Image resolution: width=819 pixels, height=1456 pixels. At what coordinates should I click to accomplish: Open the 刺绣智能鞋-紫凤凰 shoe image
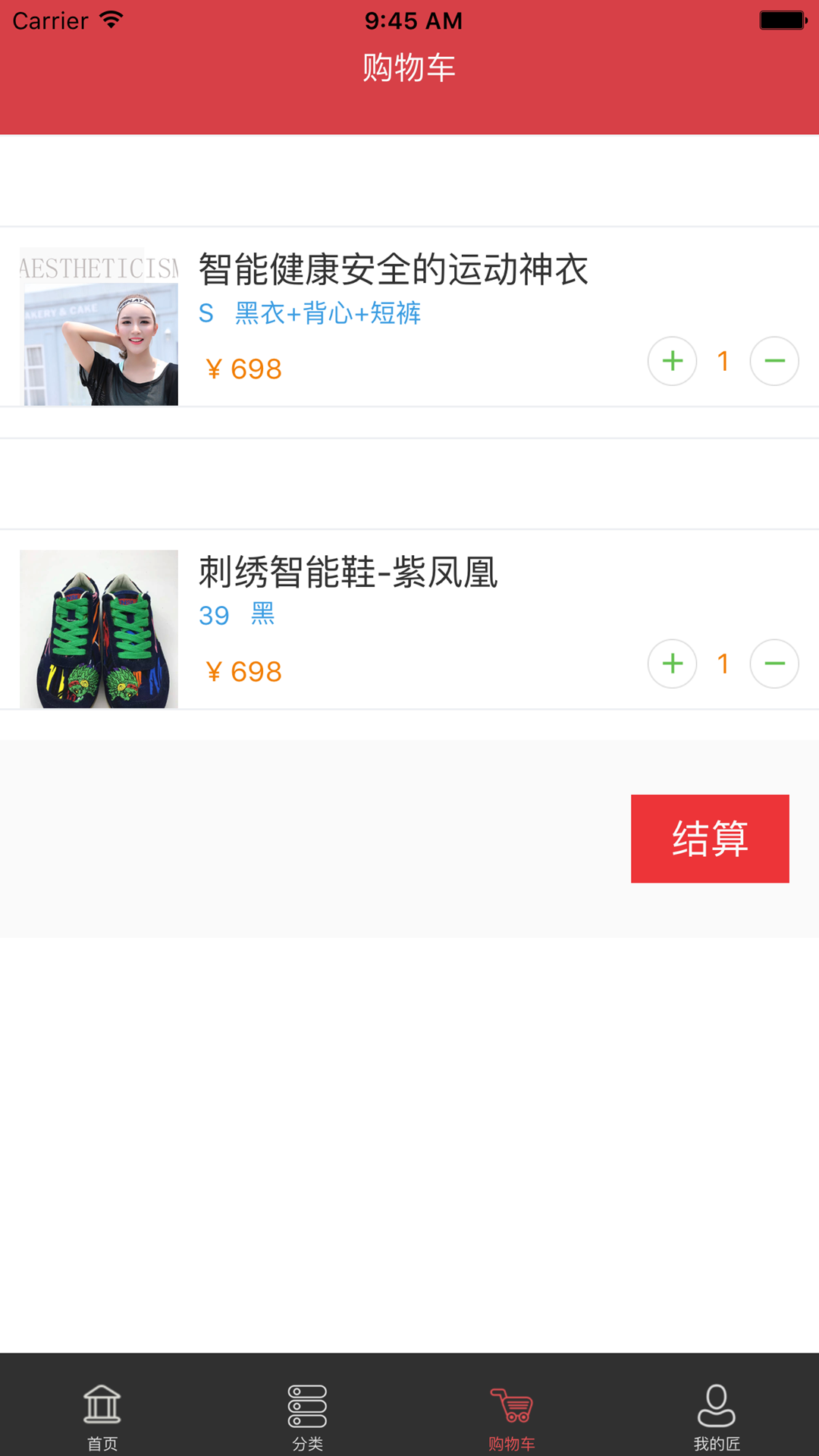(99, 629)
